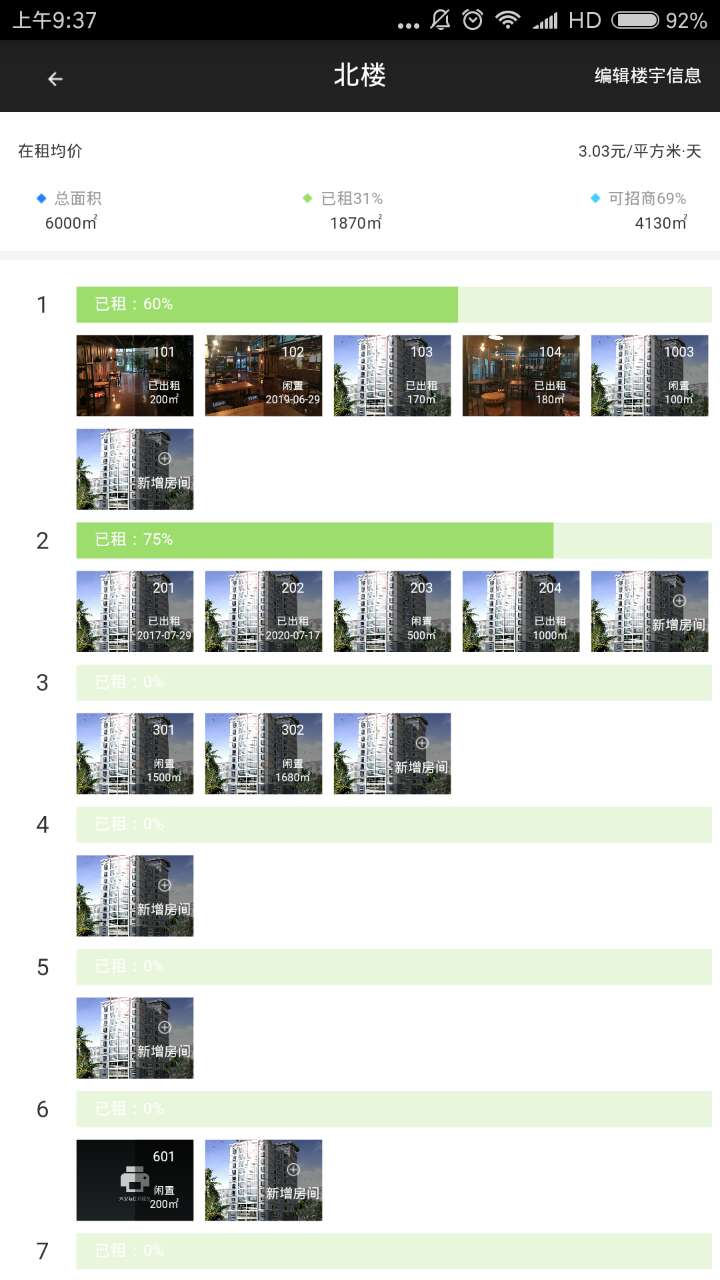Open room 301 tile
720x1280 pixels.
[135, 753]
